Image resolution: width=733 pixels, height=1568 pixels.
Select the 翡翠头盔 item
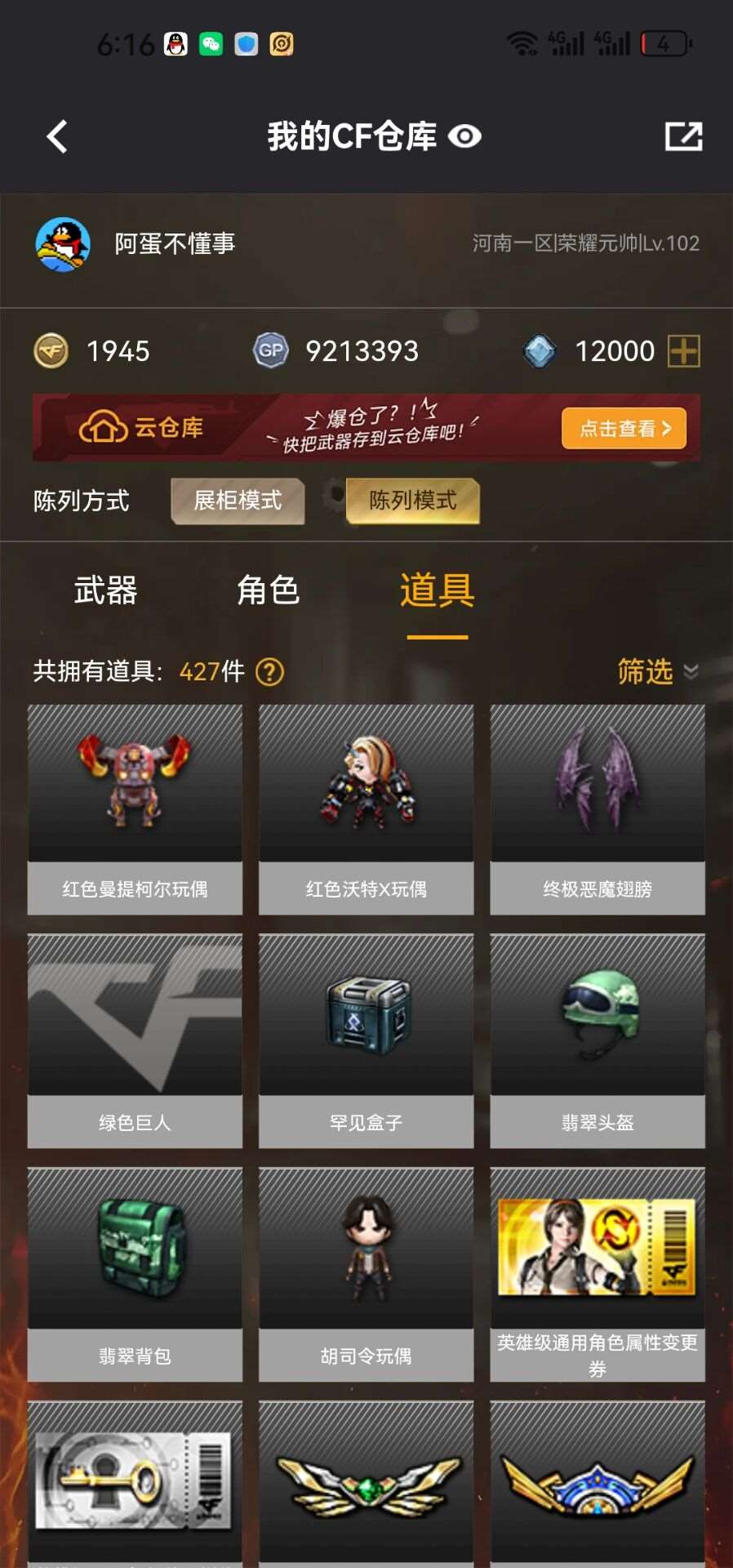coord(597,1040)
